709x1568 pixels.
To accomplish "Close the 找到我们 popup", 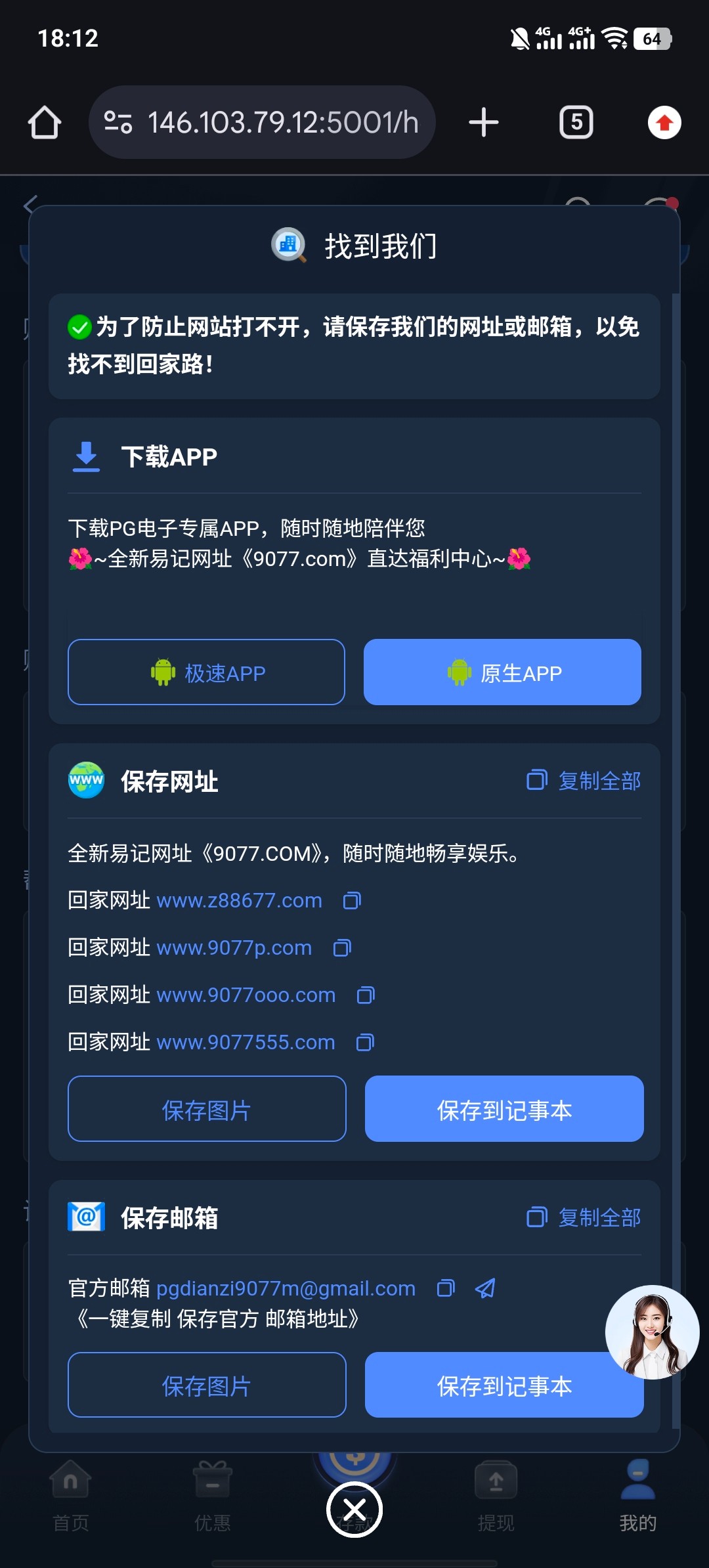I will pyautogui.click(x=354, y=1510).
